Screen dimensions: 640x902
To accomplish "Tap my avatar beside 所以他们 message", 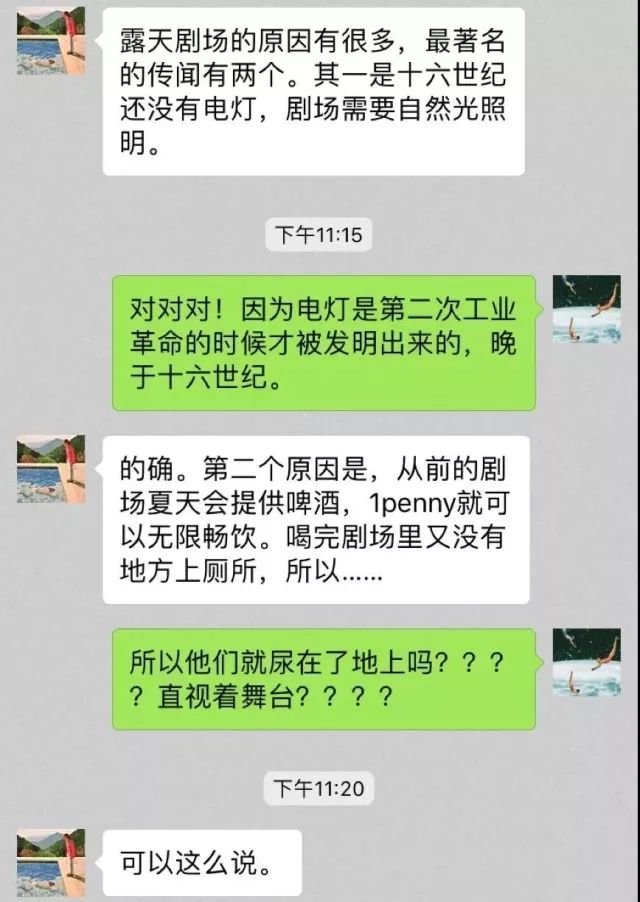I will pos(586,662).
